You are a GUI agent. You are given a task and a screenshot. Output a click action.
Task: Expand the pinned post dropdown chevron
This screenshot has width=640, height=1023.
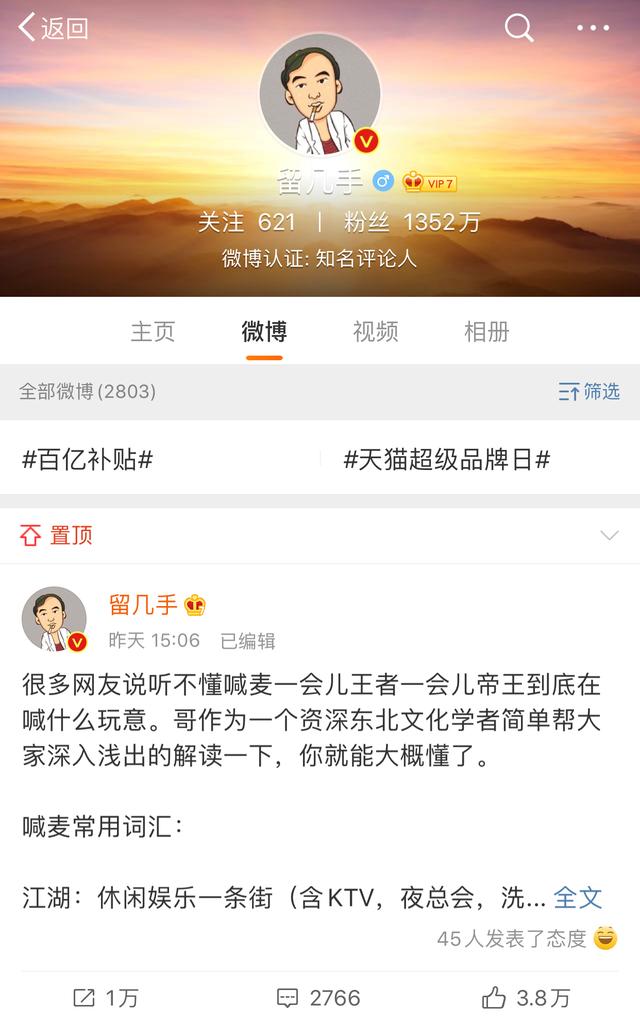pyautogui.click(x=609, y=536)
